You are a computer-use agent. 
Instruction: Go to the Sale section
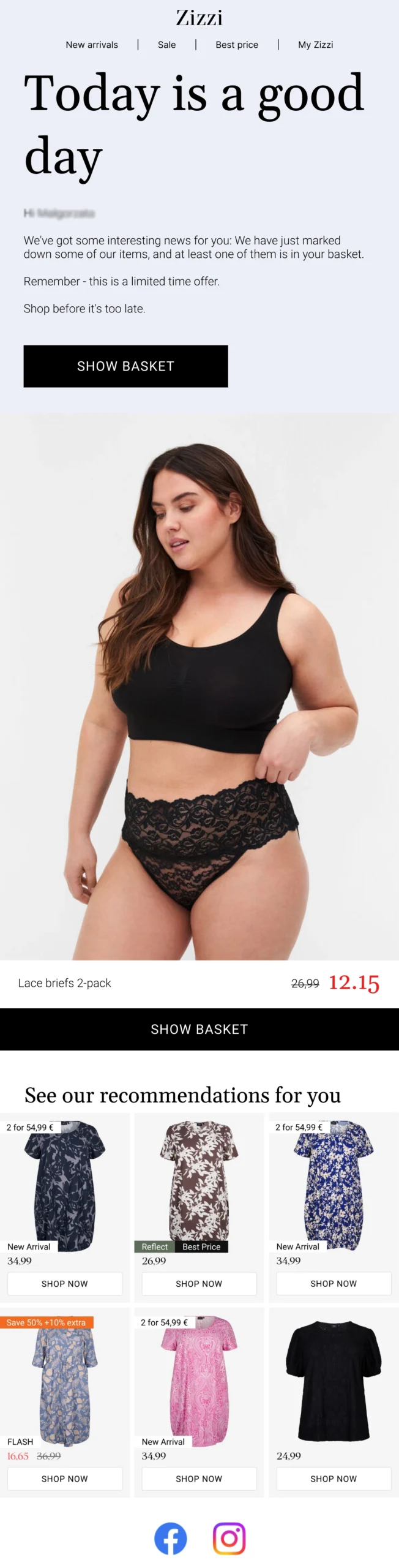(x=166, y=45)
